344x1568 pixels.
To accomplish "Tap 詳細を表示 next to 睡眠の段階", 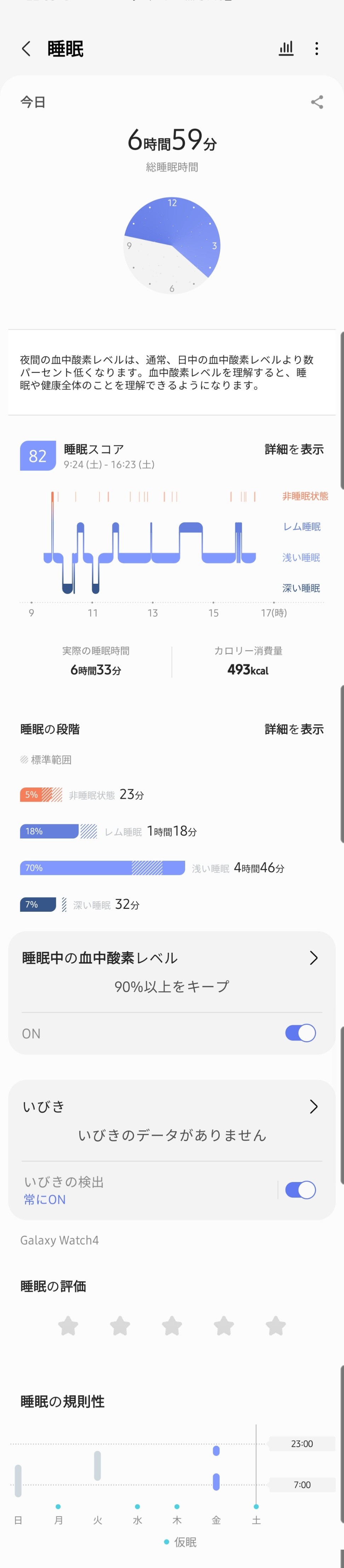I will tap(293, 728).
